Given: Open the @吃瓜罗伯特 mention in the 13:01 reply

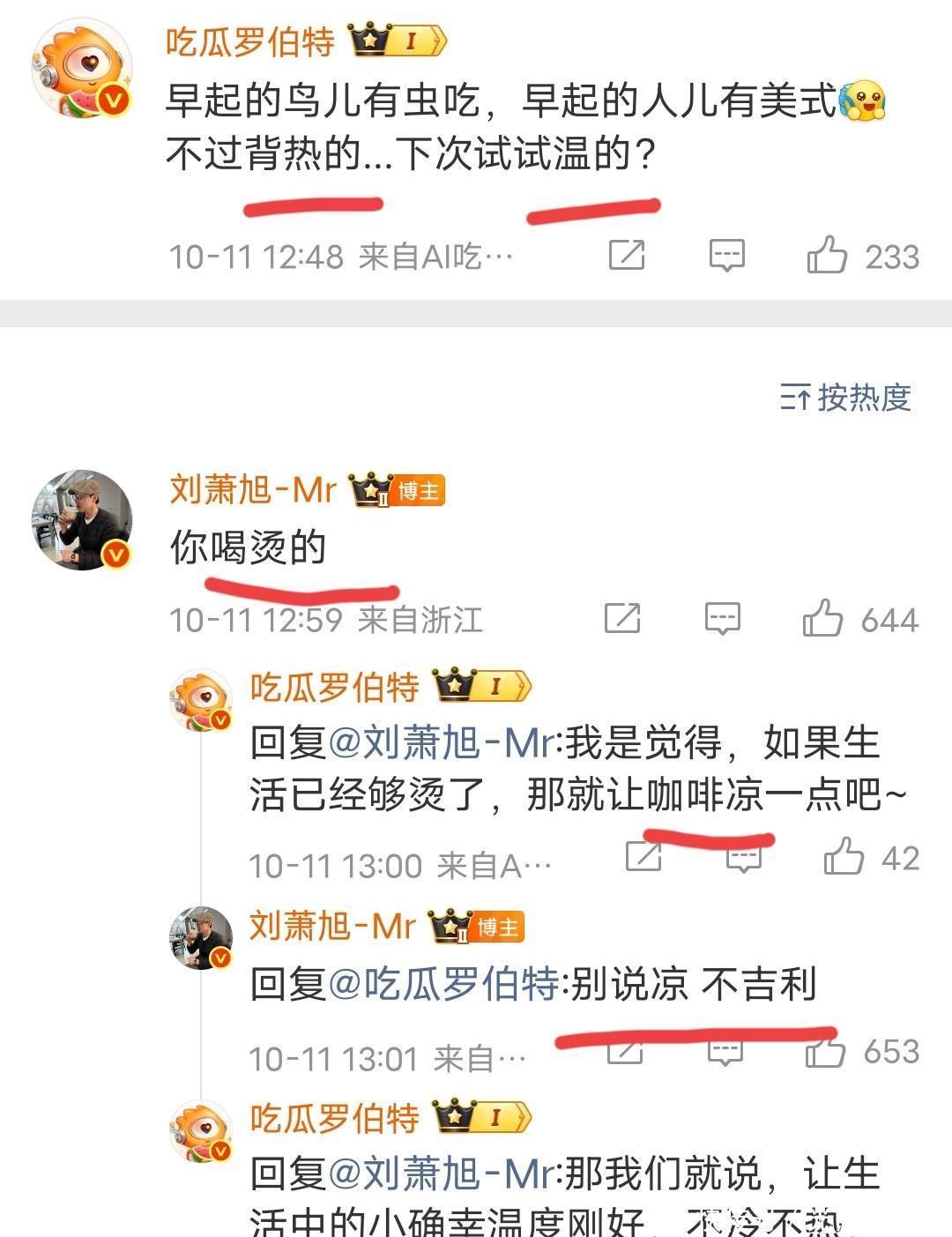Looking at the screenshot, I should (443, 983).
